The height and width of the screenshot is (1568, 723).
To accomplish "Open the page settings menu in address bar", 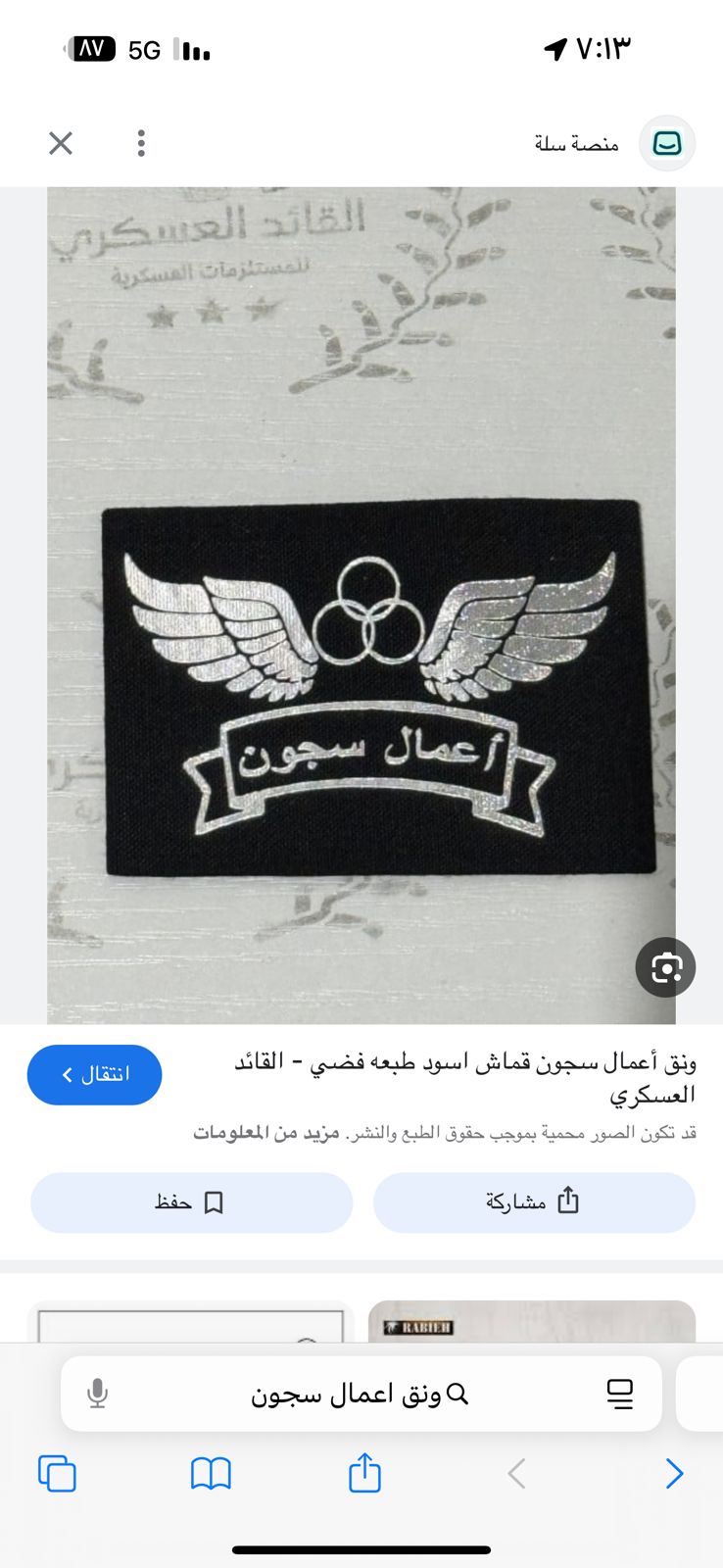I will tap(619, 1394).
